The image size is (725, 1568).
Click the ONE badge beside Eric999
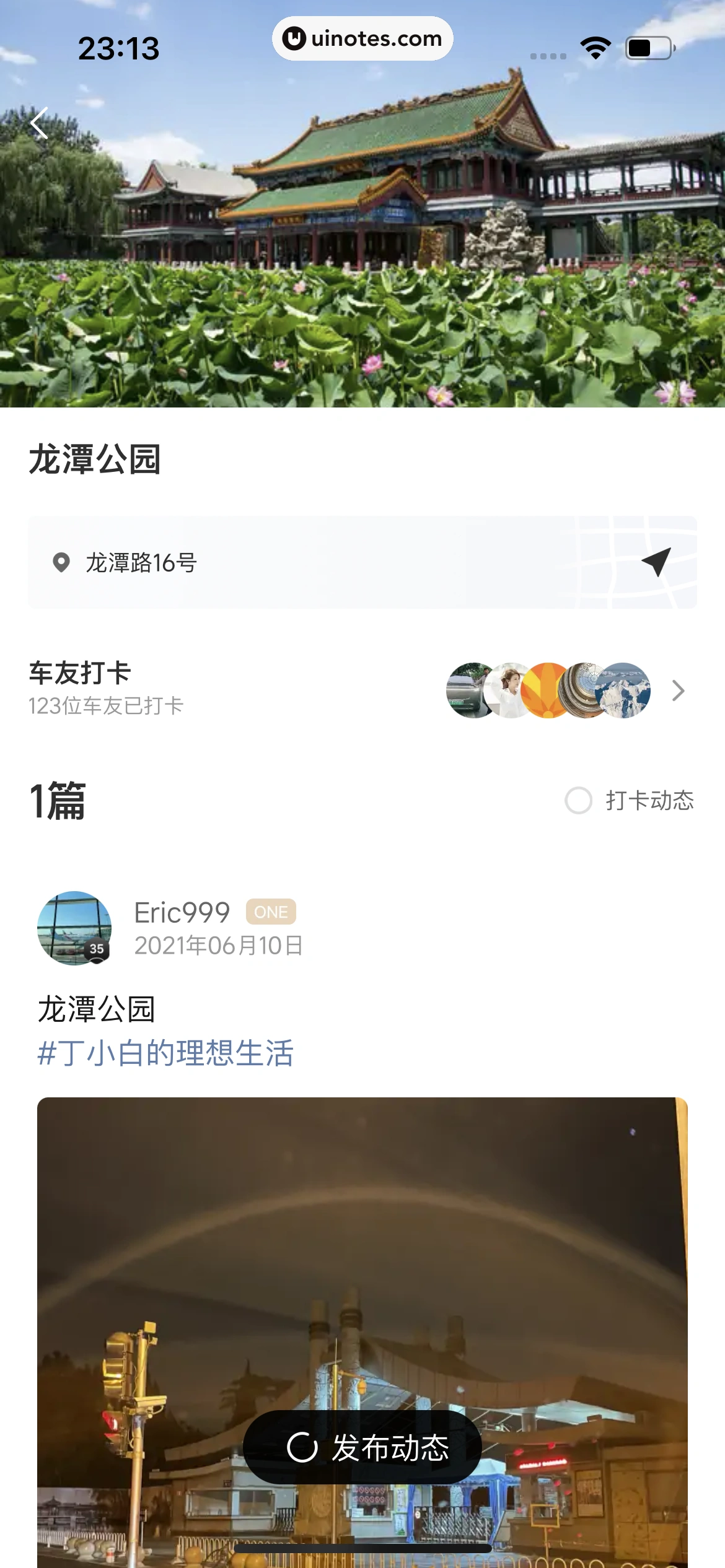pyautogui.click(x=270, y=912)
